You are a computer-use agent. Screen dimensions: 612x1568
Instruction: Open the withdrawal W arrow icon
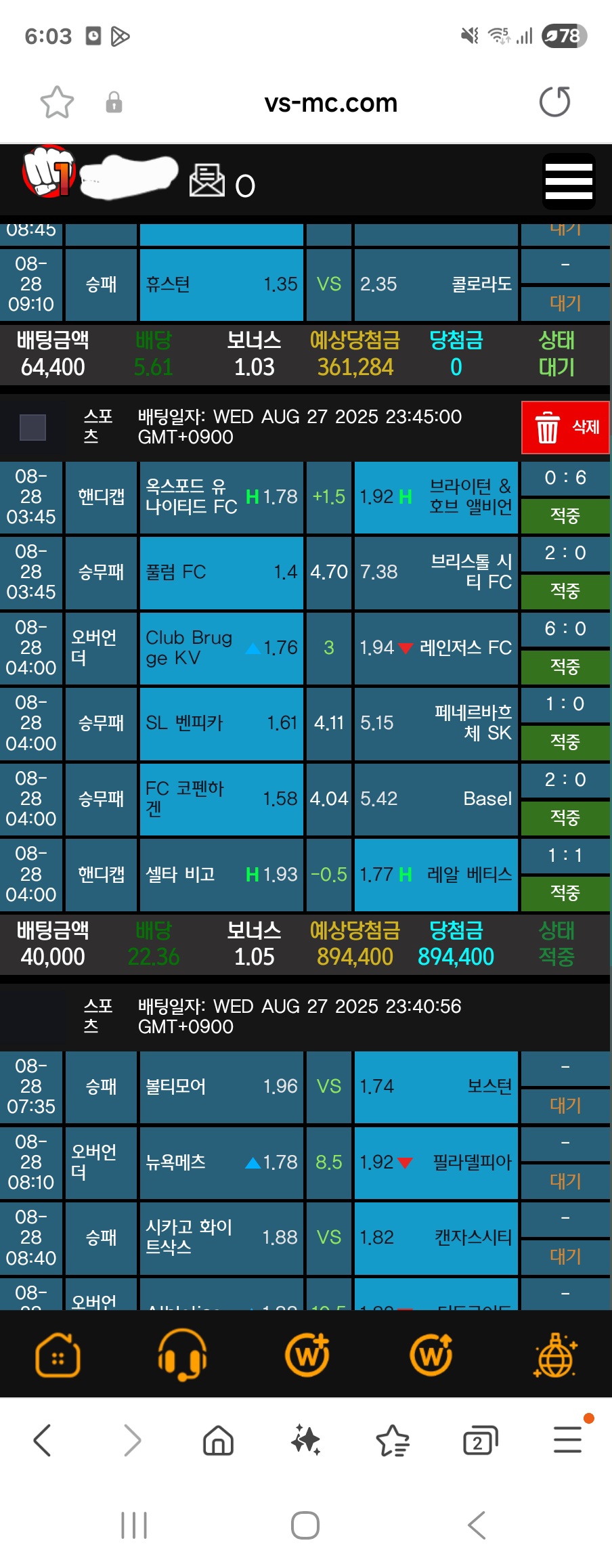[431, 1355]
